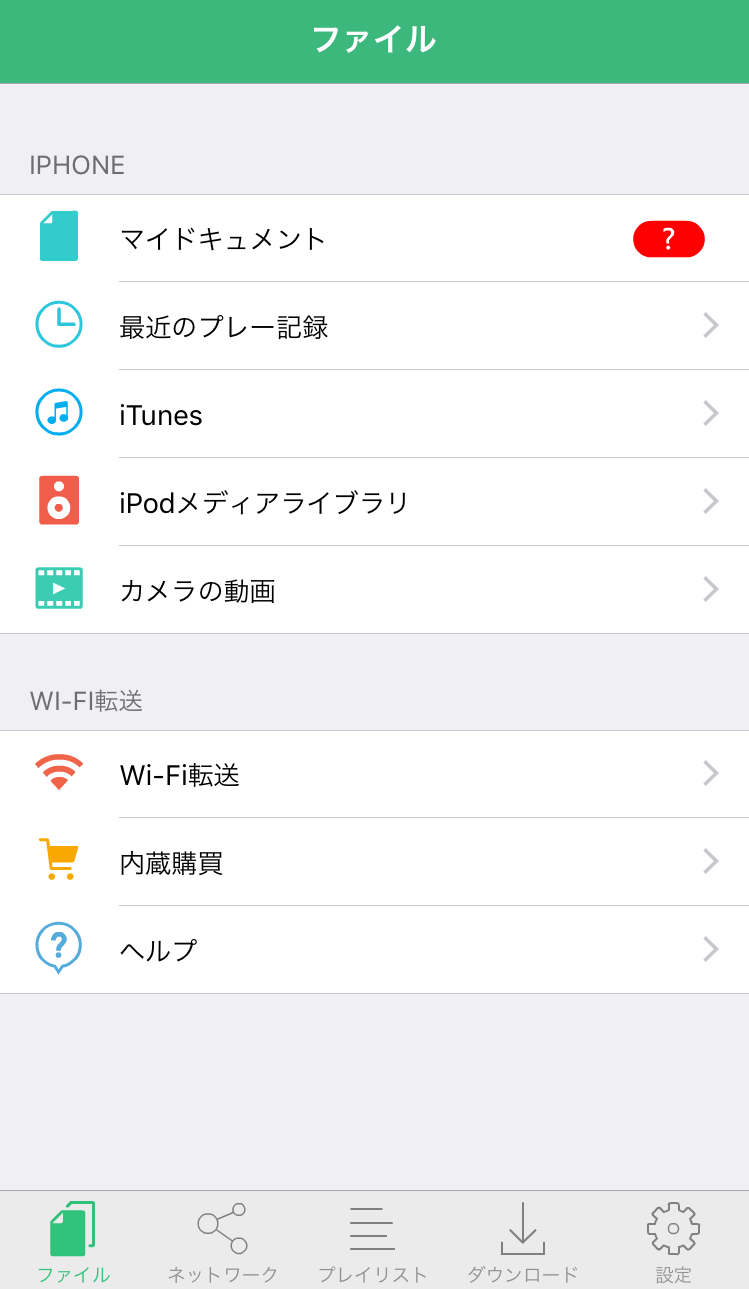Image resolution: width=749 pixels, height=1289 pixels.
Task: Open カメラの動画
Action: pyautogui.click(x=374, y=590)
